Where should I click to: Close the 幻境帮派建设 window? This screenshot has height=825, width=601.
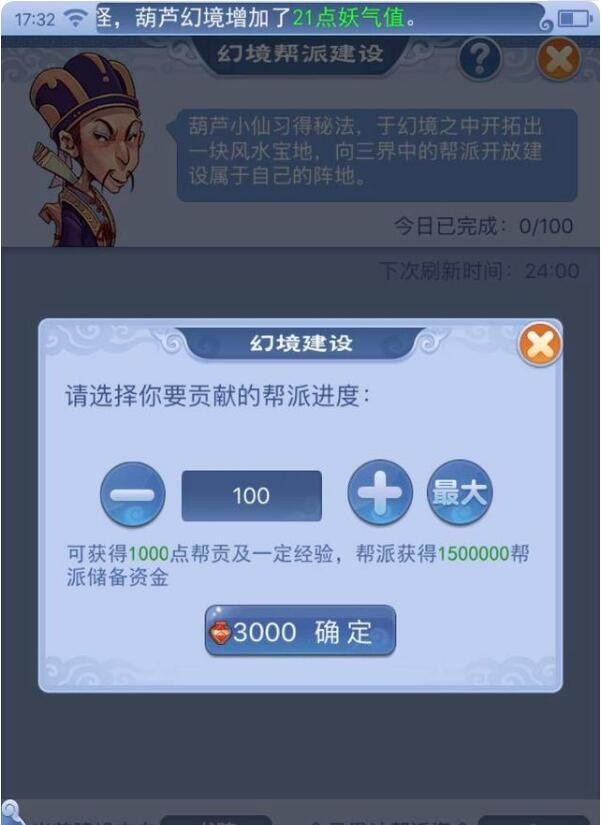tap(558, 60)
